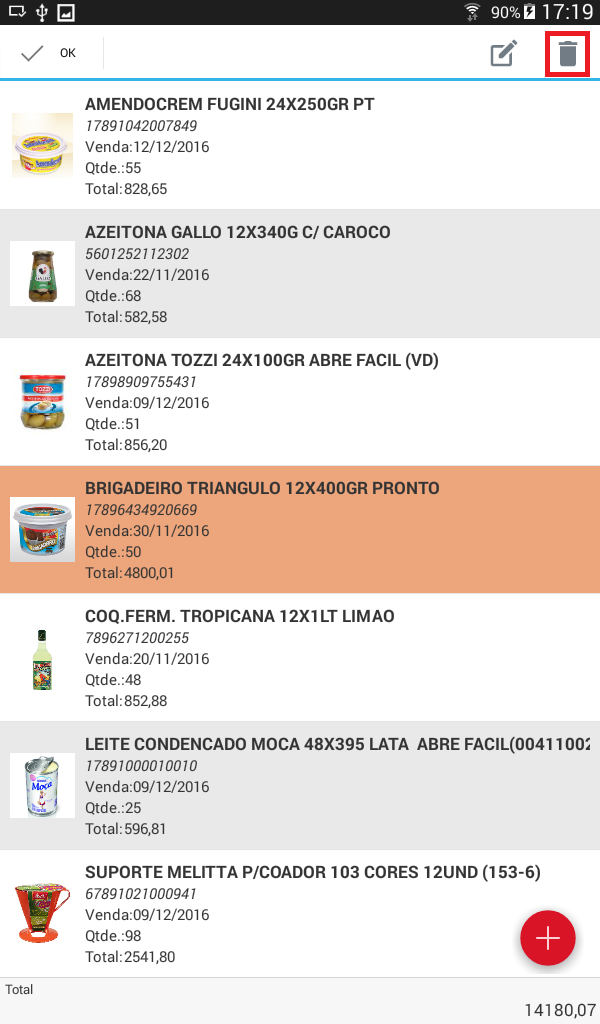The image size is (600, 1024).
Task: Add a new product with plus button
Action: coord(548,938)
